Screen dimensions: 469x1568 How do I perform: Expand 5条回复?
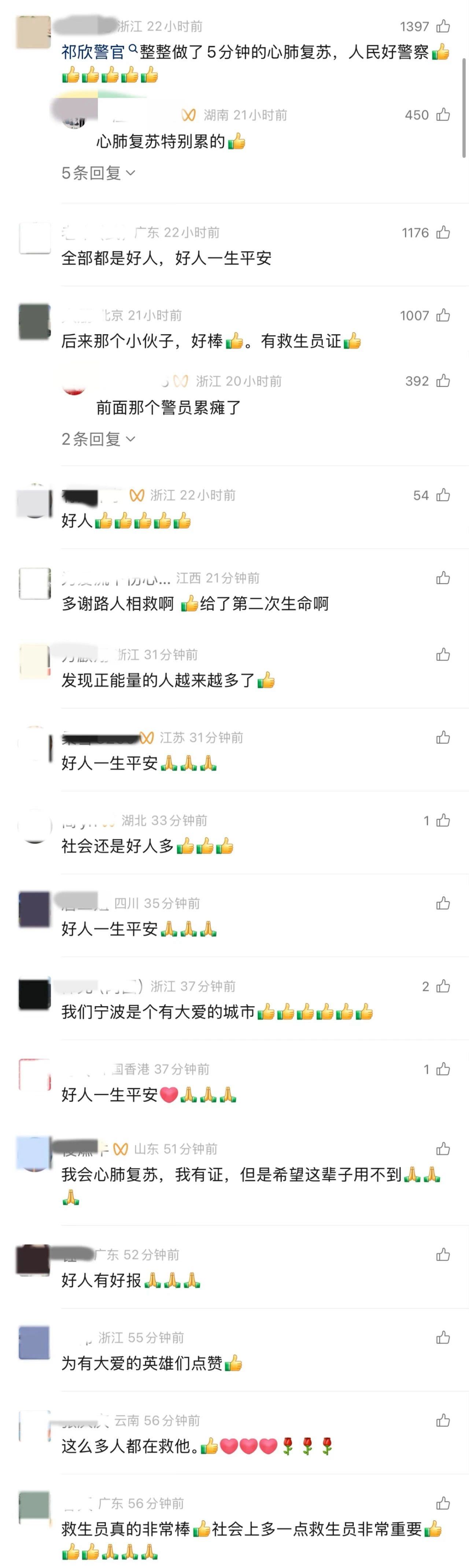point(98,173)
